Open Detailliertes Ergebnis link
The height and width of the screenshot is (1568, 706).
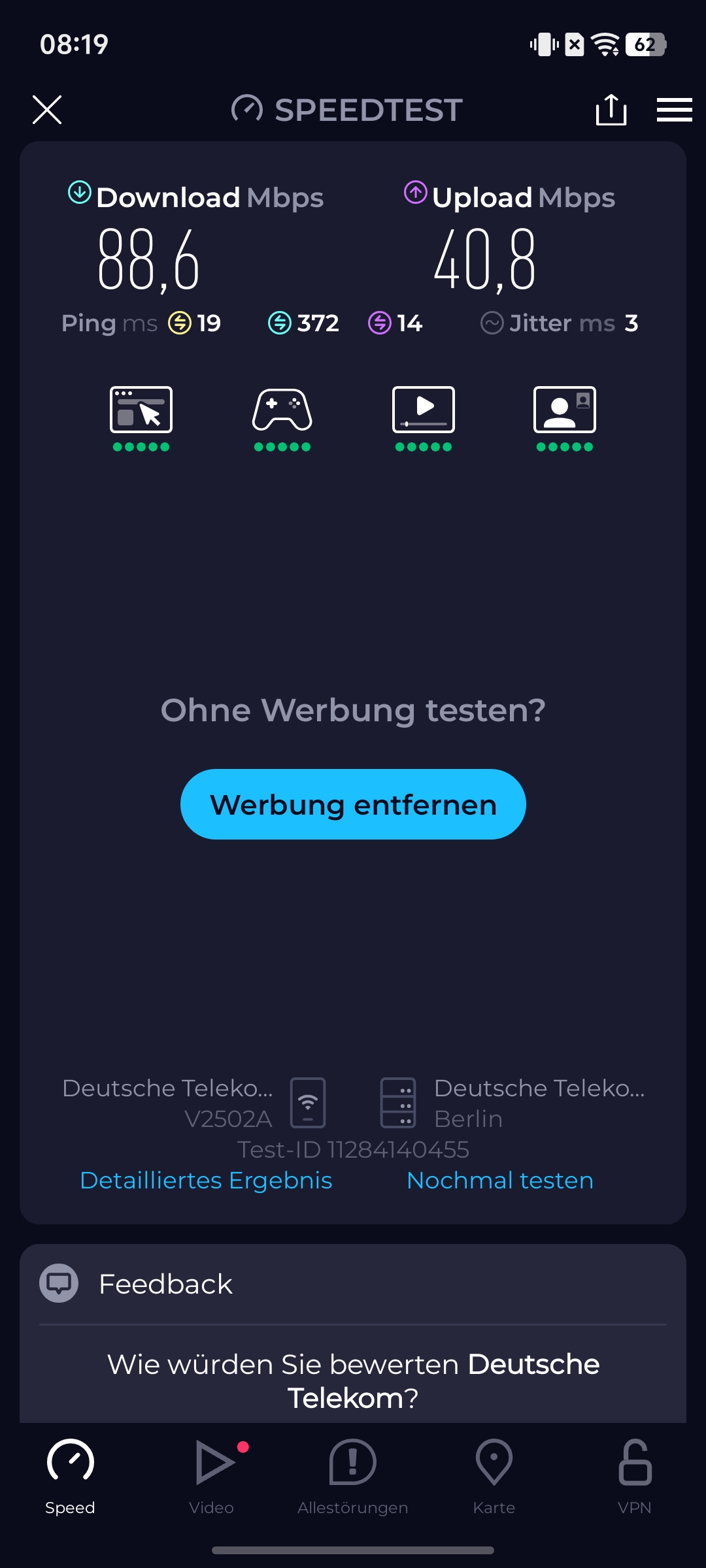206,1181
